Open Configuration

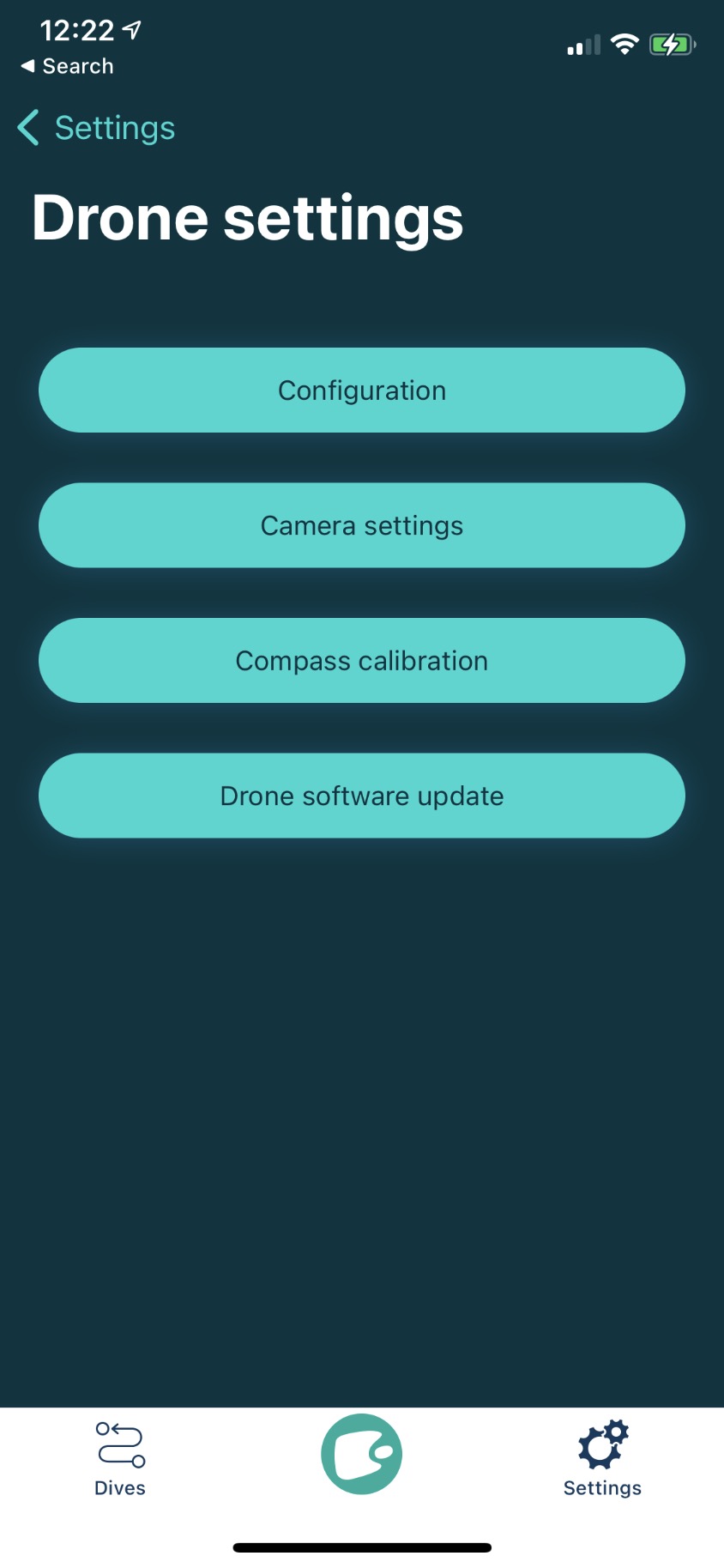click(x=362, y=390)
